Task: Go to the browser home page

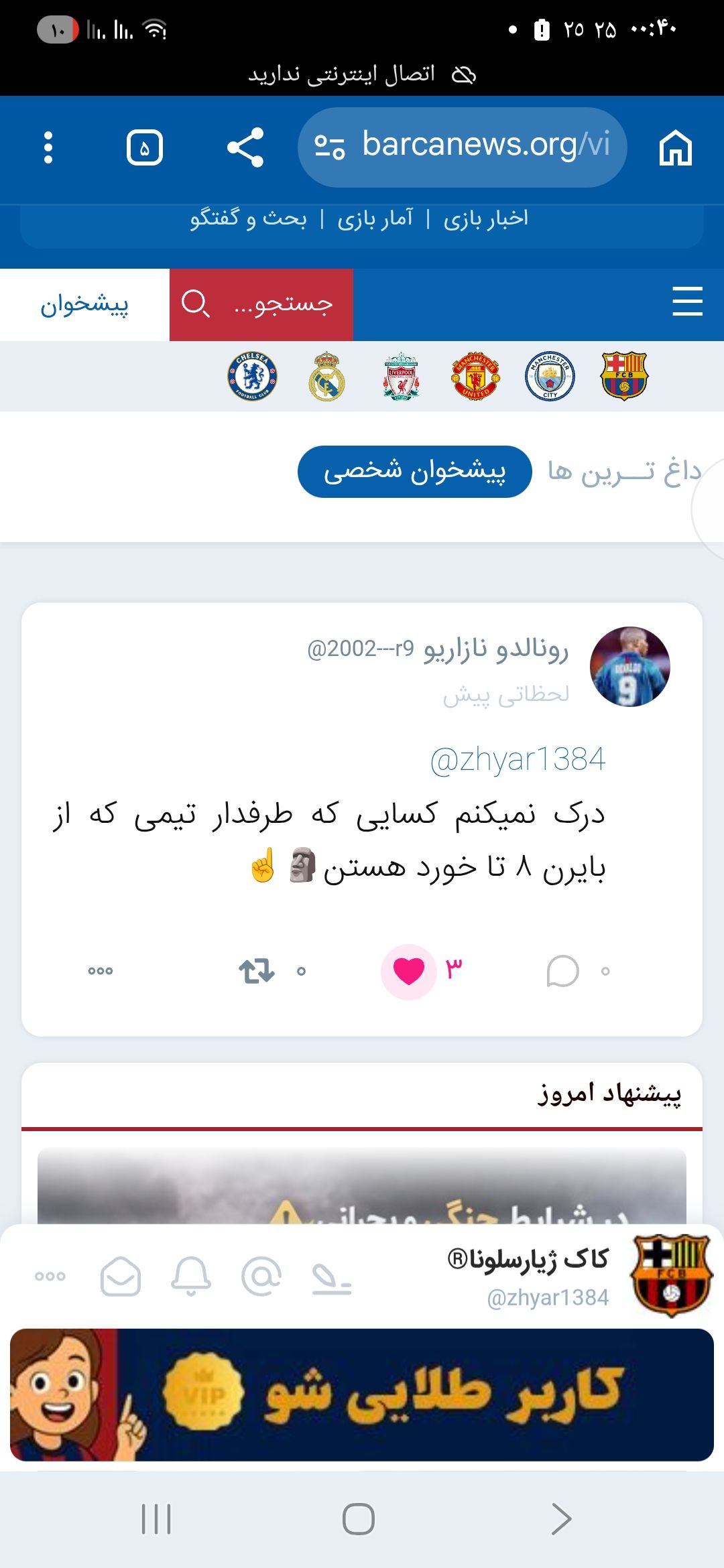Action: click(x=675, y=147)
